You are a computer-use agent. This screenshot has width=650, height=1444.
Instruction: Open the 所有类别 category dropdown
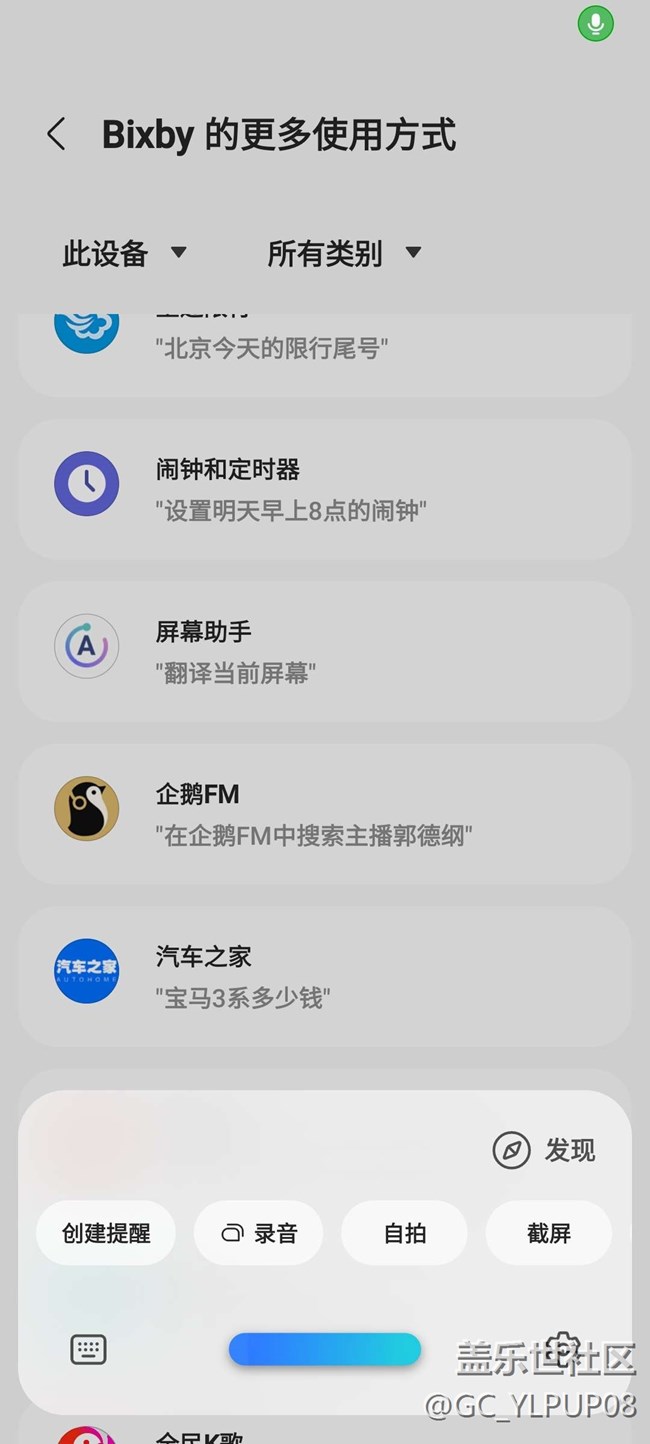pos(344,254)
